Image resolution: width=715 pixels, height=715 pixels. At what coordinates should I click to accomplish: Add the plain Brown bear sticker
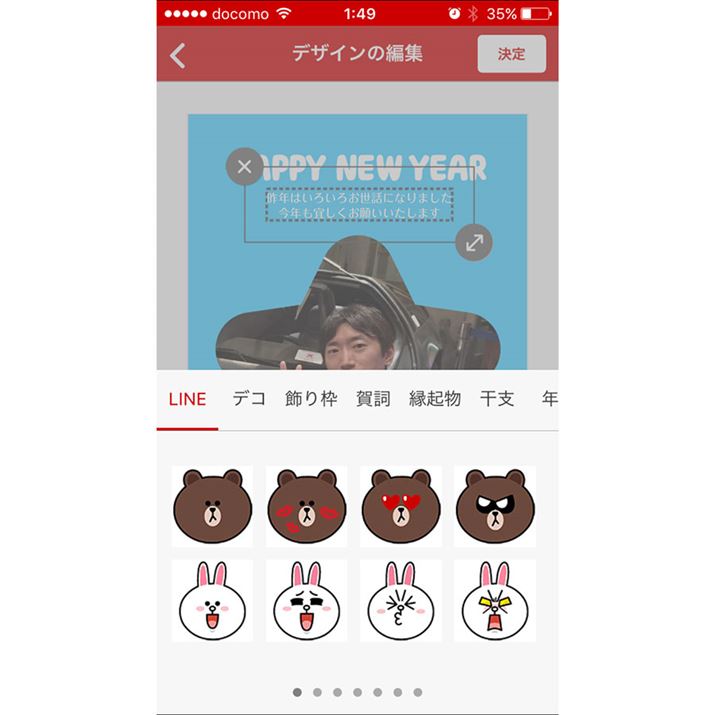[212, 506]
